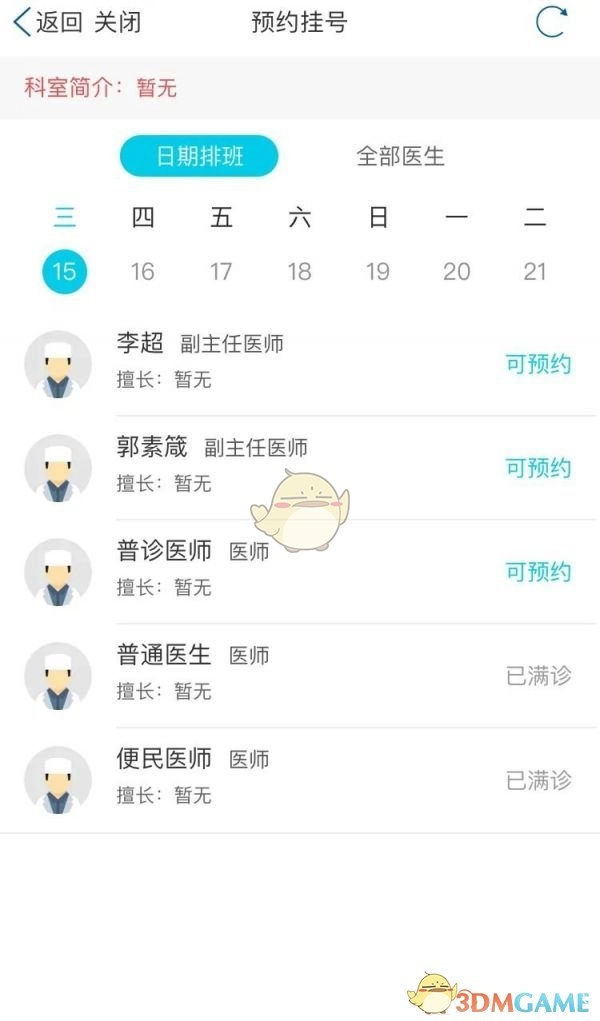Open doctor 郭素箴's appointment row
Screen dimensions: 600x1021
(300, 467)
